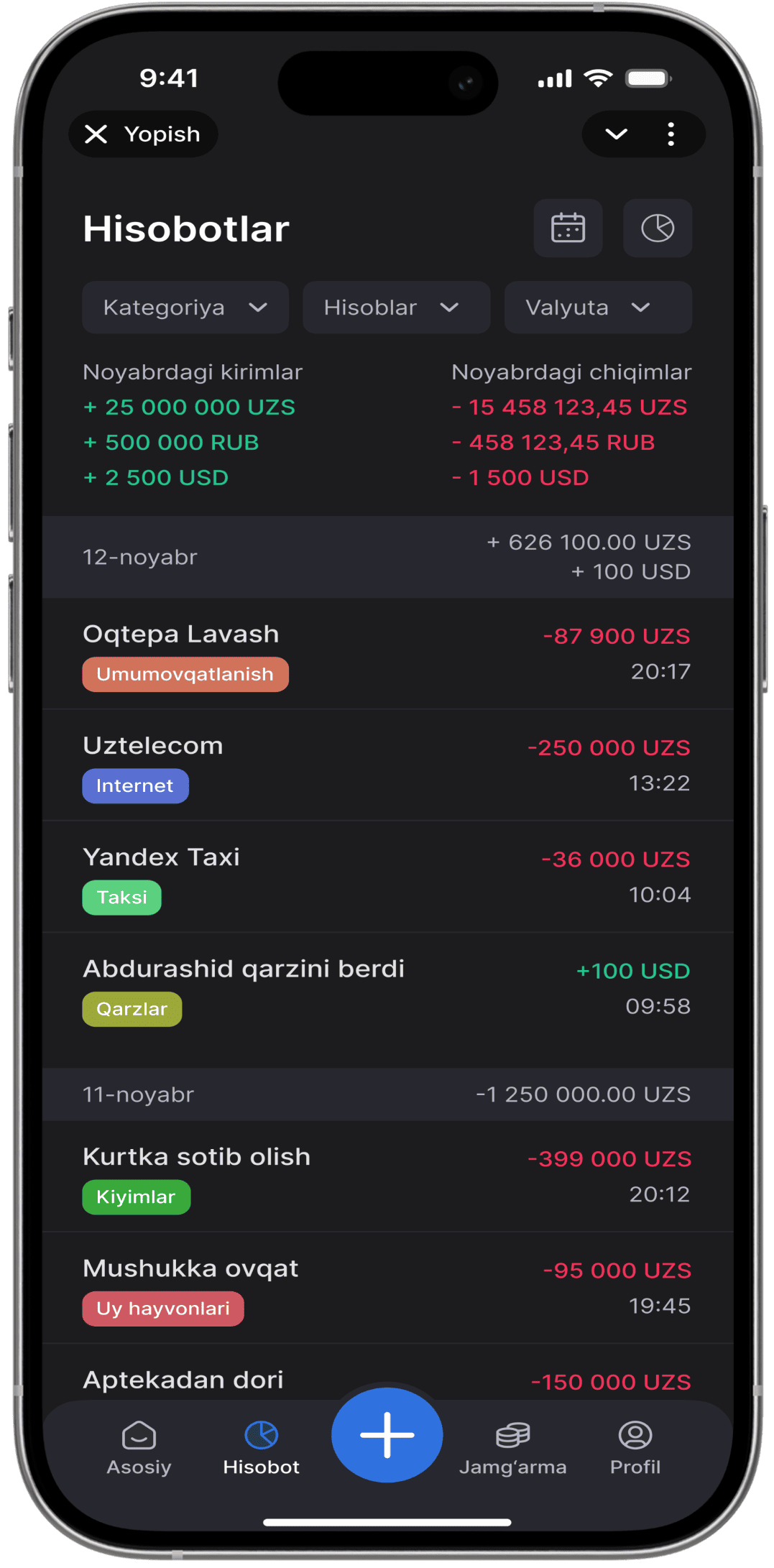Expand the Kategoriya filter dropdown
Screen dimensions: 774x1568
coord(185,308)
